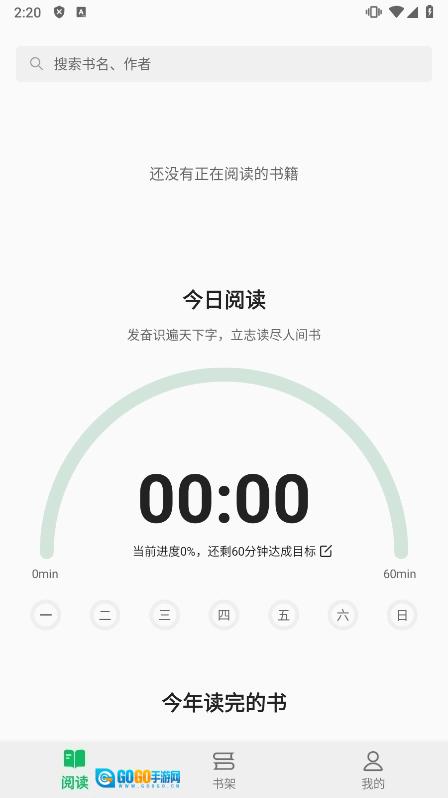This screenshot has width=448, height=798.
Task: Edit the daily reading goal
Action: [x=326, y=551]
